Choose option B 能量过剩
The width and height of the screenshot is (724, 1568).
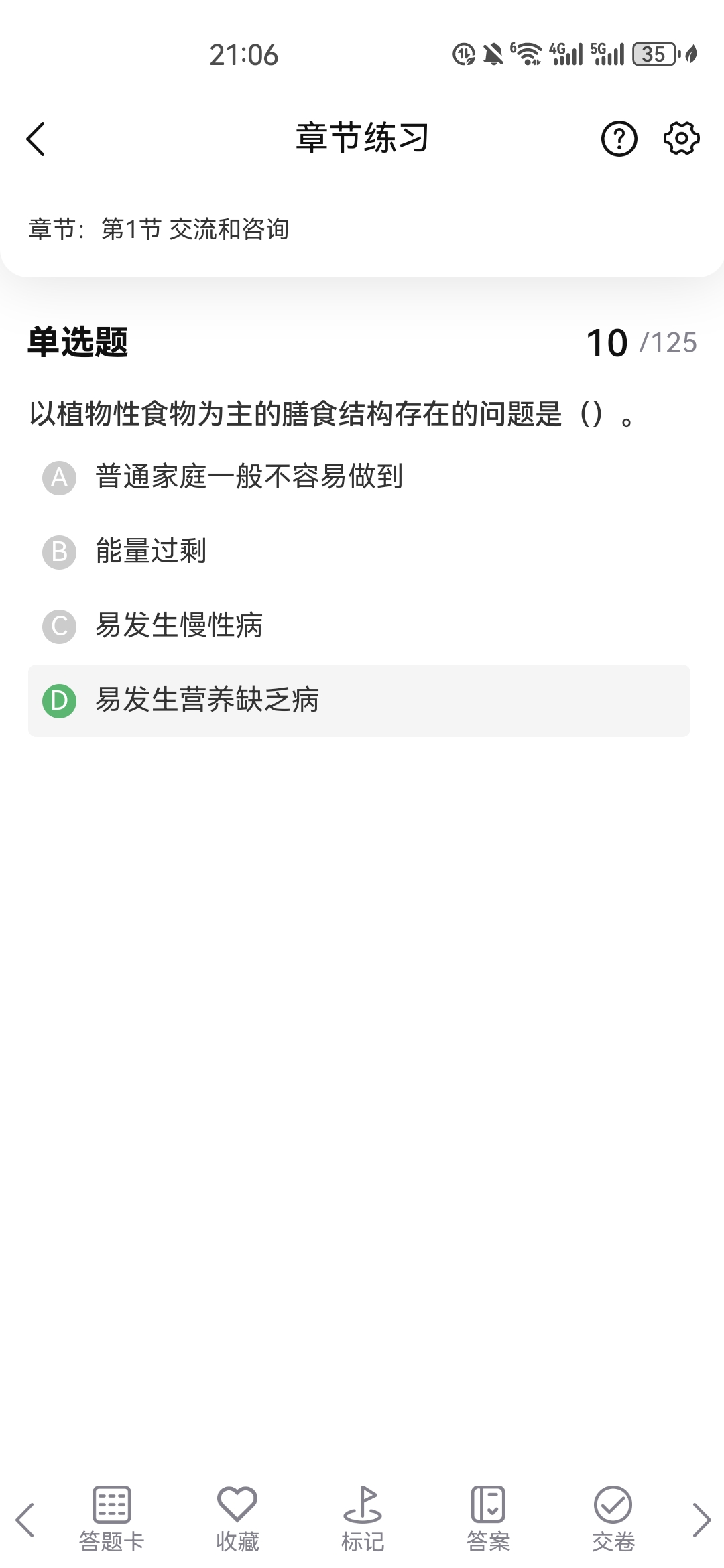[x=151, y=551]
